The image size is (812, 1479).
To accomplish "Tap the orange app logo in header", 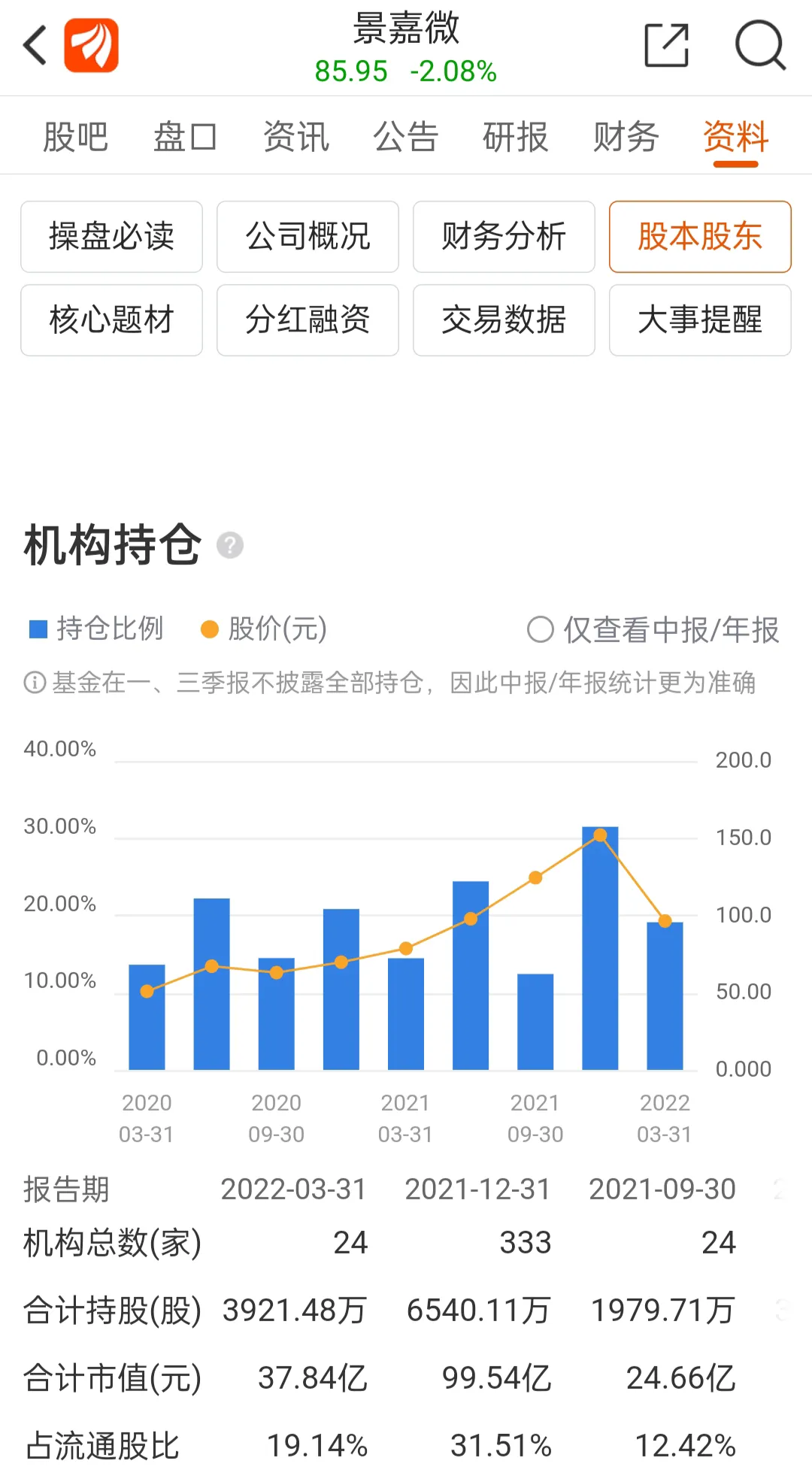I will pyautogui.click(x=91, y=46).
